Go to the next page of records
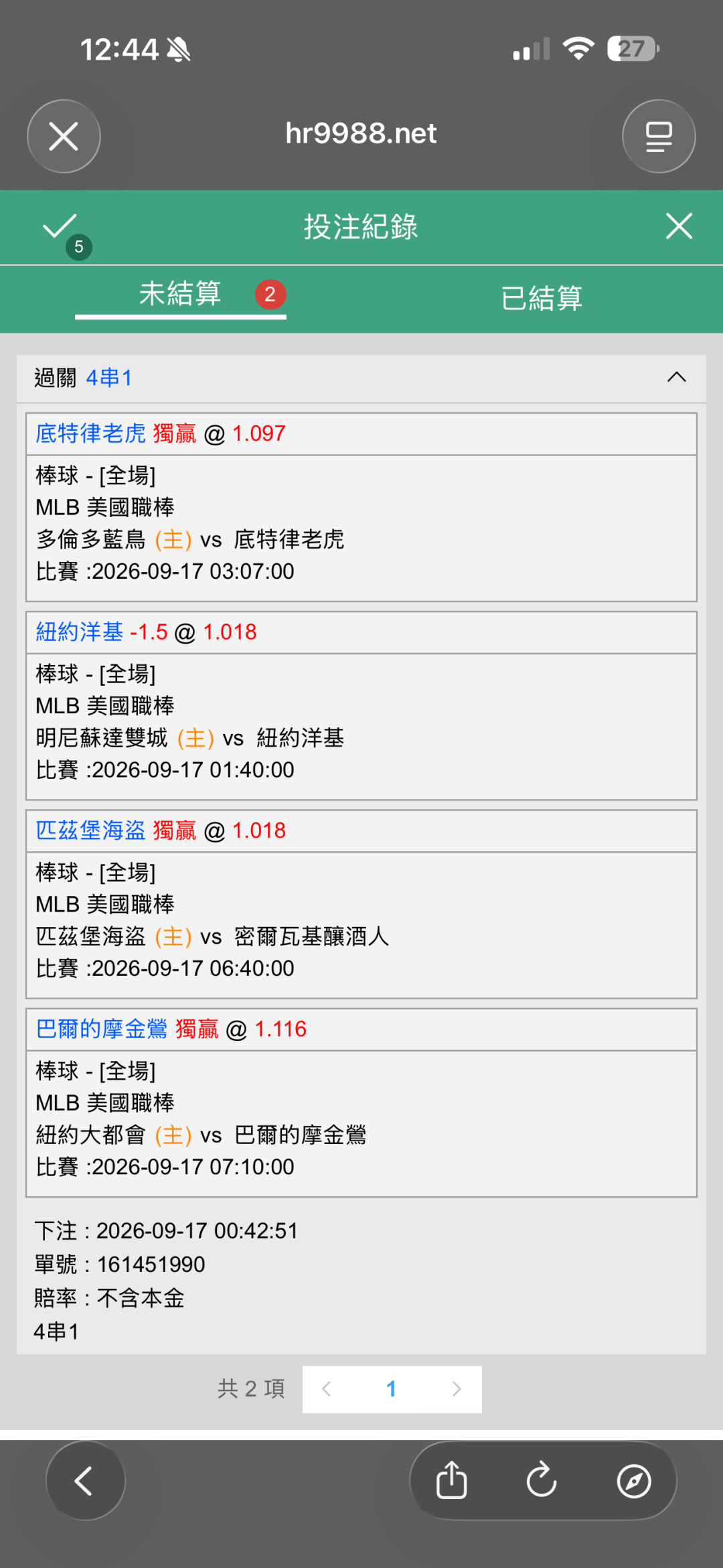This screenshot has width=723, height=1568. pyautogui.click(x=457, y=1389)
